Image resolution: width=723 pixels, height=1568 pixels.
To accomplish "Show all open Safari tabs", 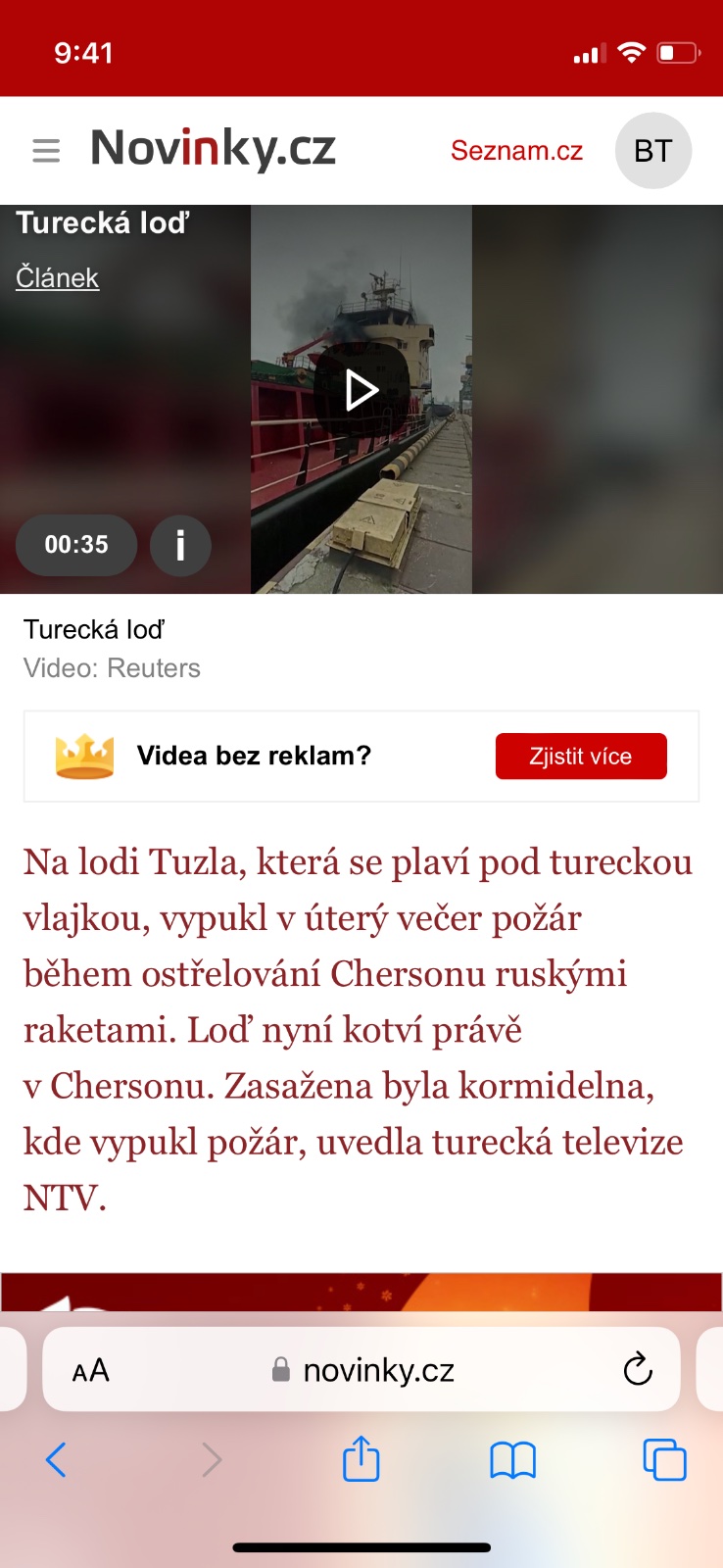I will tap(664, 1460).
